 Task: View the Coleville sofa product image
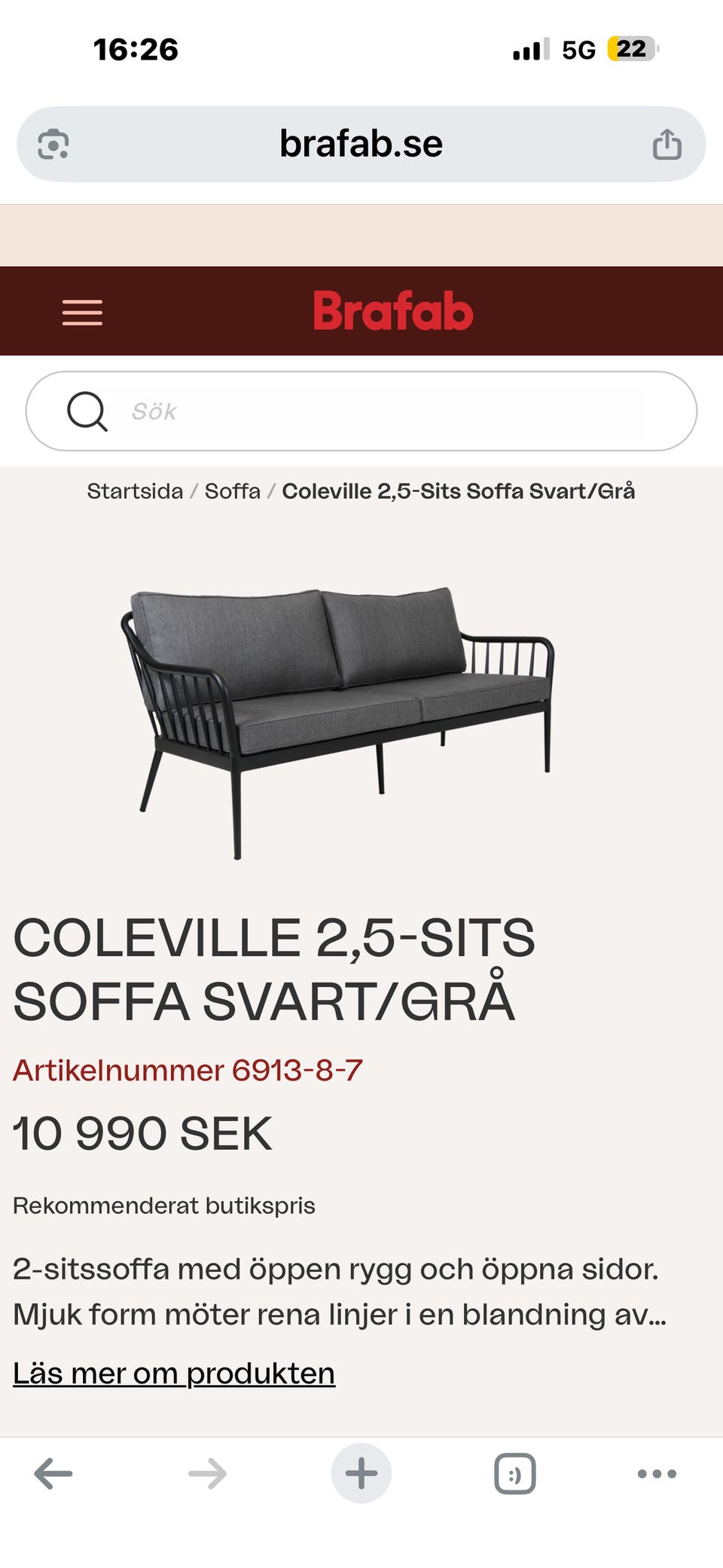pyautogui.click(x=337, y=722)
